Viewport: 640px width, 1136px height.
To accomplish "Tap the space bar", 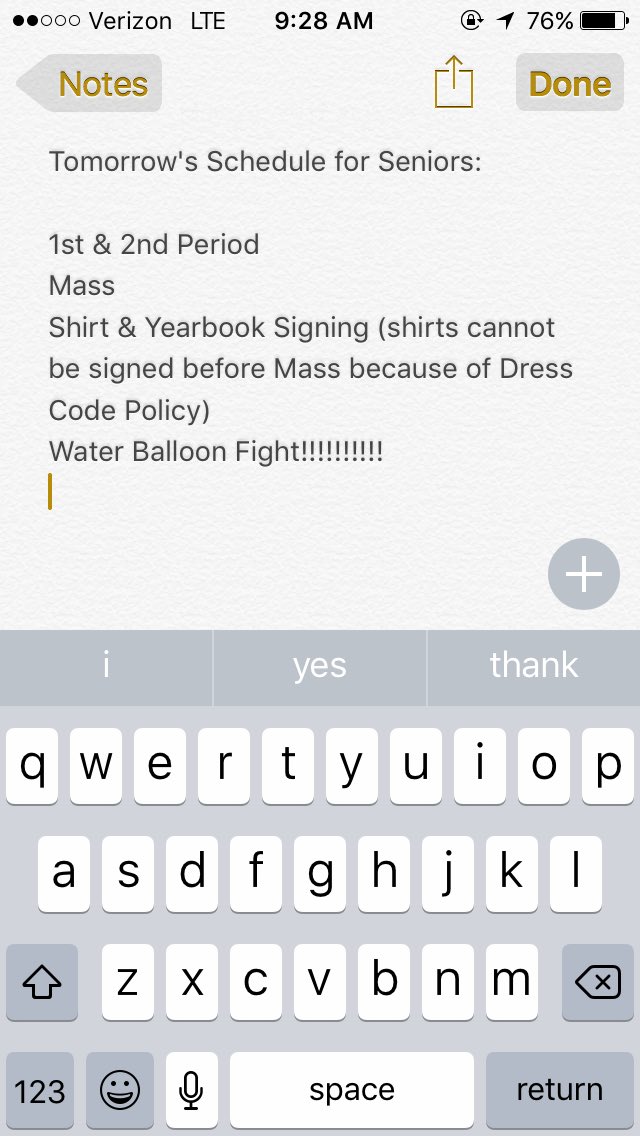I will (352, 1090).
